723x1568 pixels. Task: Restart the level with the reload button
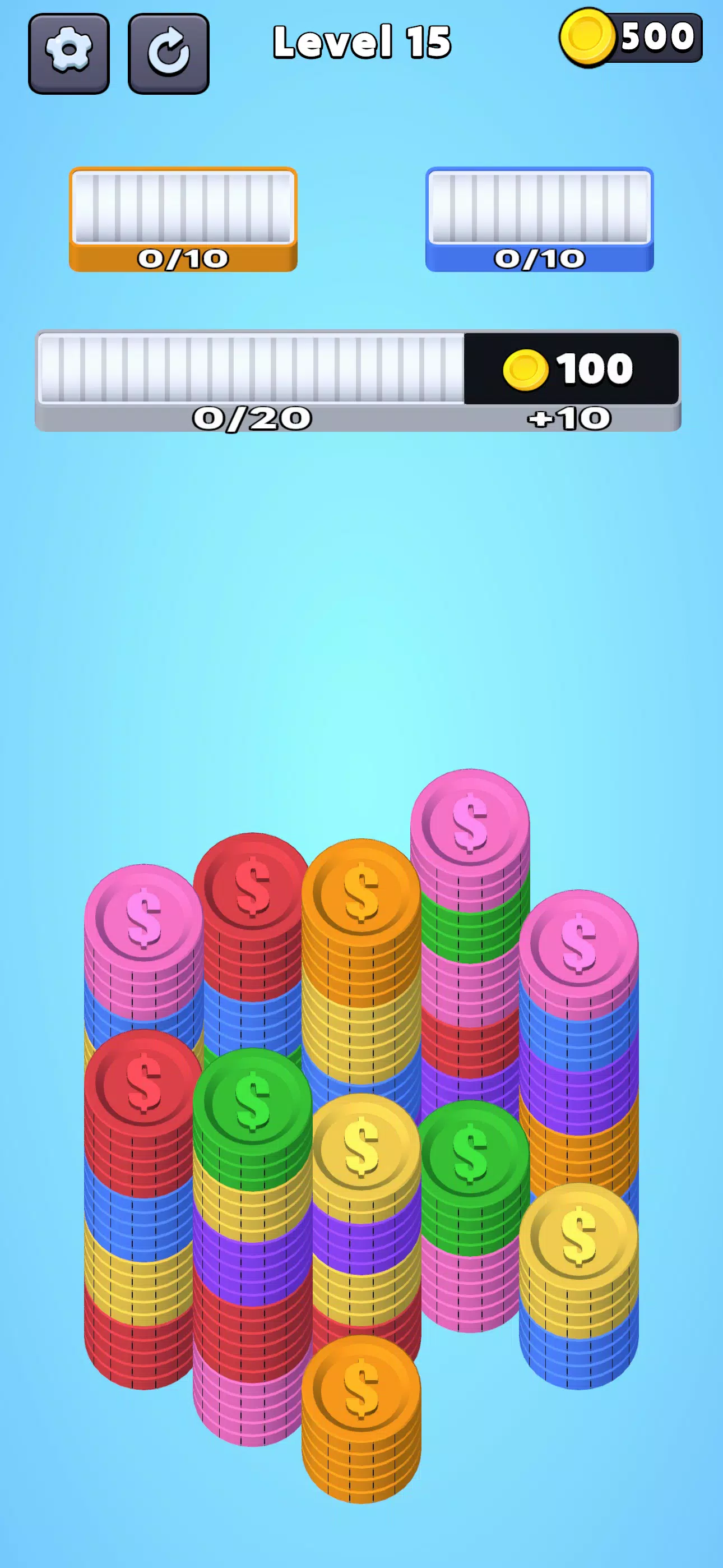169,54
